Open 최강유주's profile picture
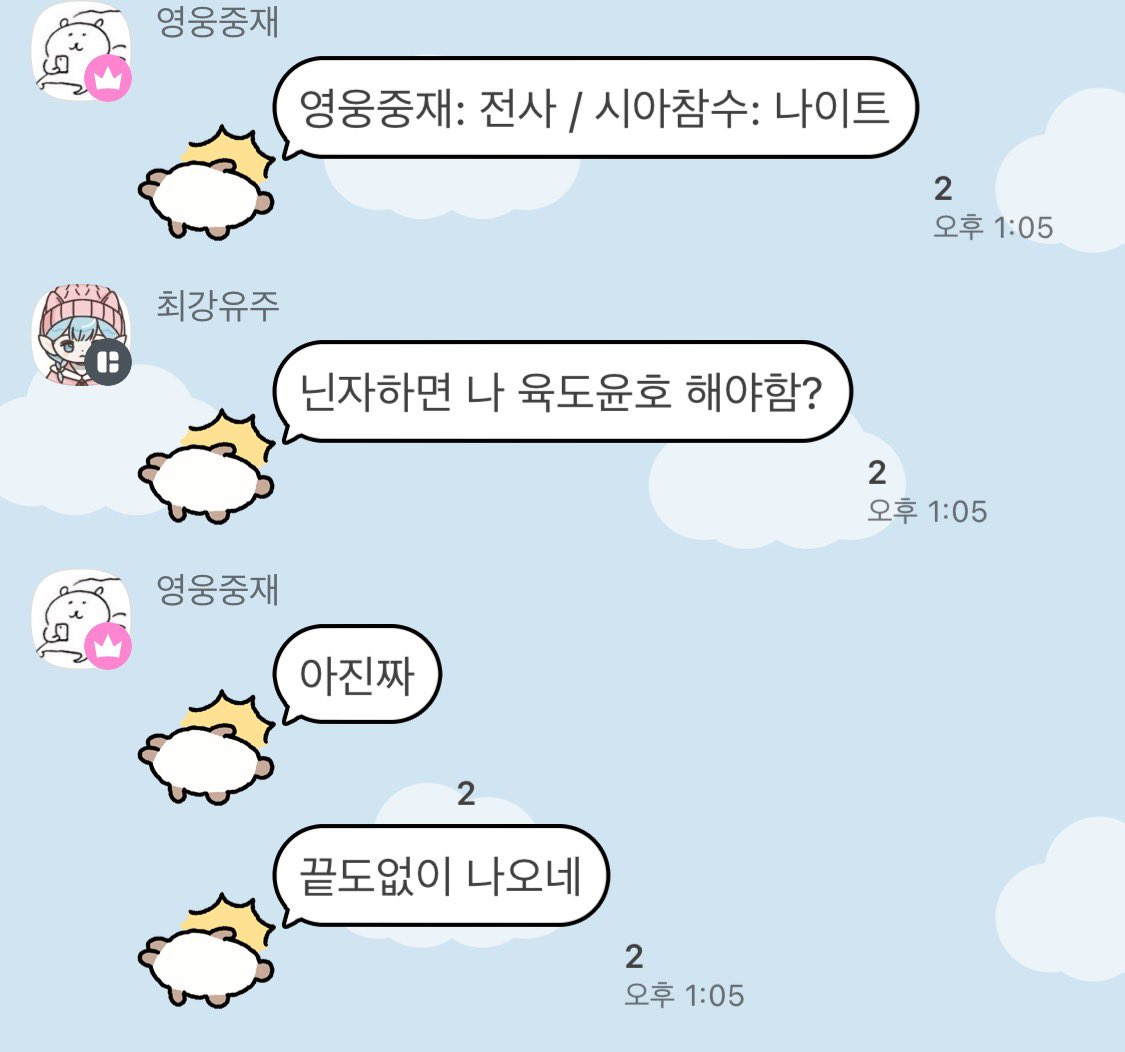This screenshot has height=1052, width=1125. point(80,334)
